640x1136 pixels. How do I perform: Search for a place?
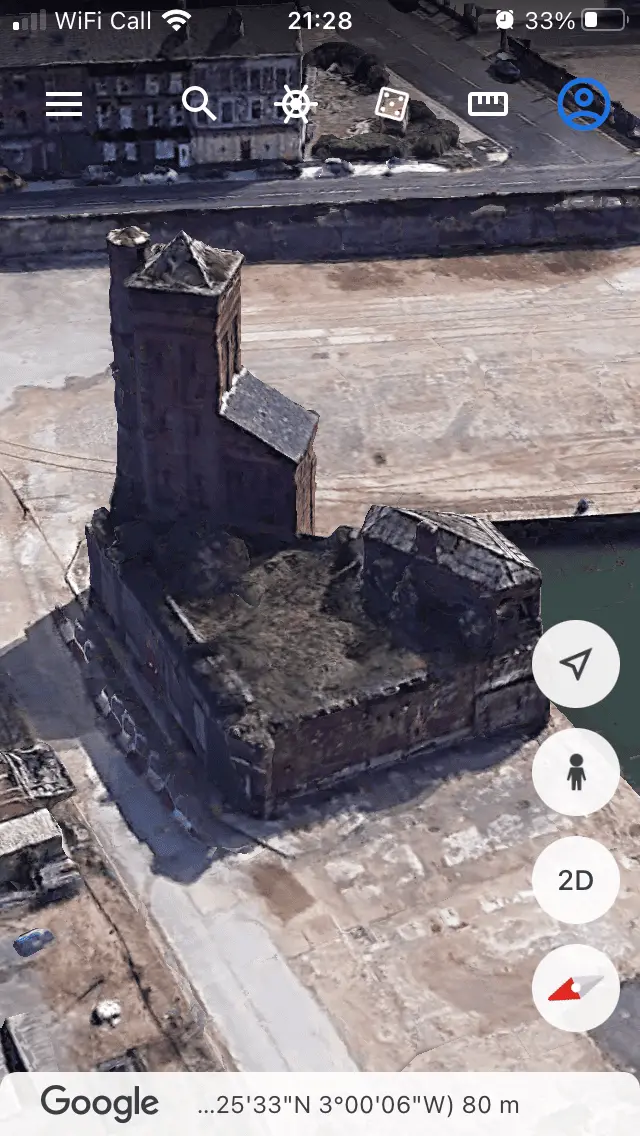point(199,103)
